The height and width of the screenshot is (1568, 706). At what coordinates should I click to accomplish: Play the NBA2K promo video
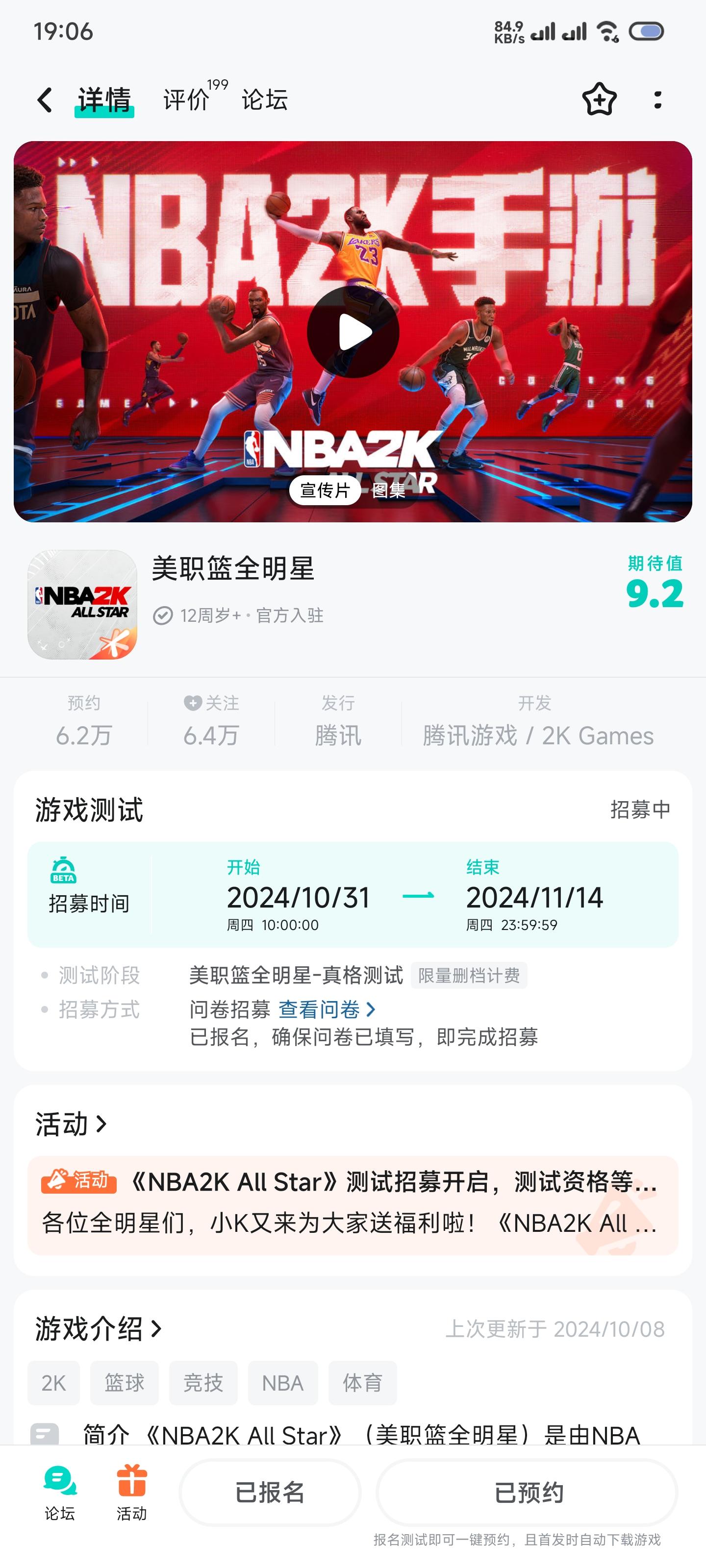click(353, 332)
